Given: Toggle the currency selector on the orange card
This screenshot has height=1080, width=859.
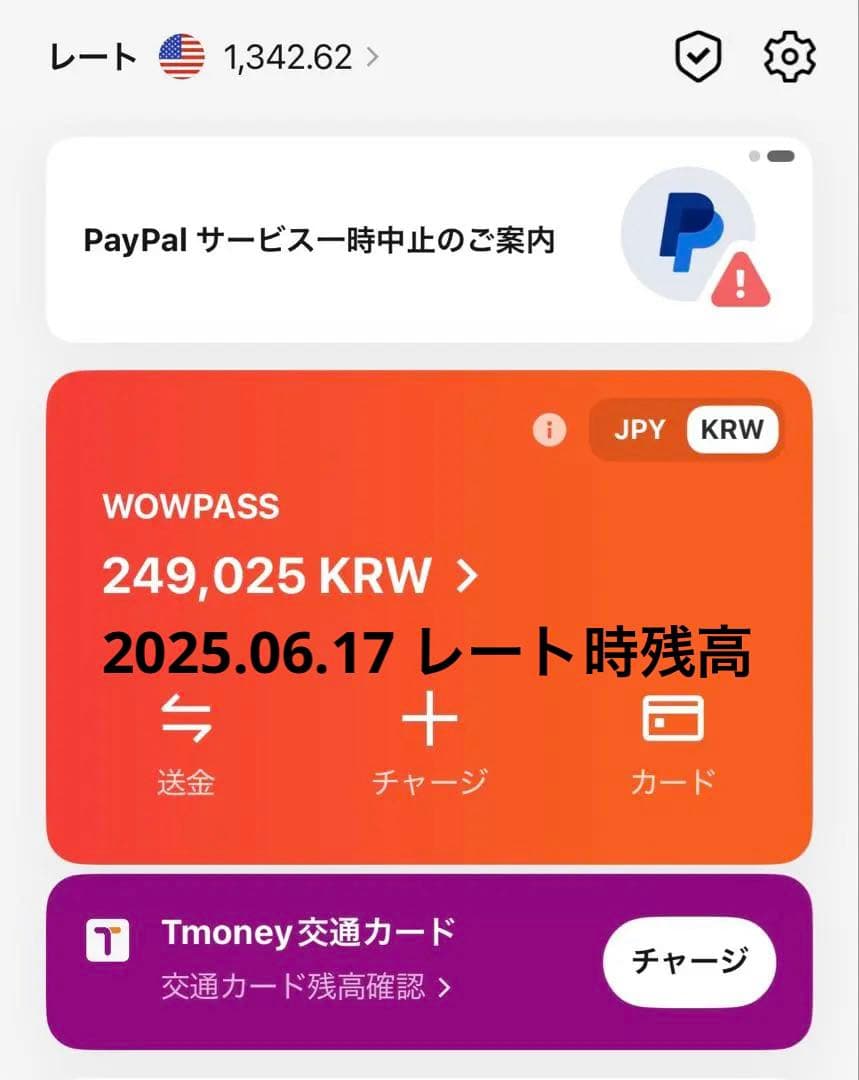Looking at the screenshot, I should [687, 430].
